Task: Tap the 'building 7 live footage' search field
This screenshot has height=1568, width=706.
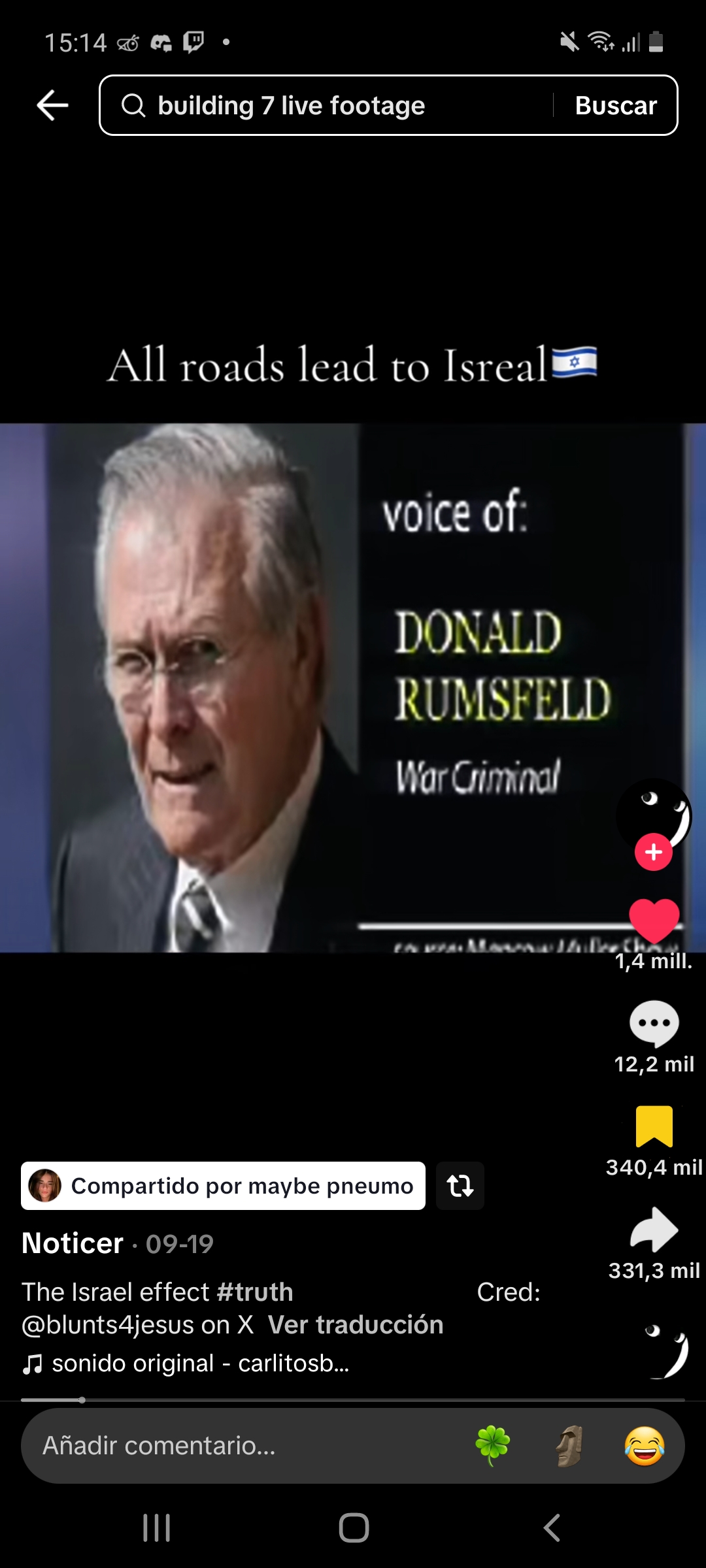Action: [x=327, y=105]
